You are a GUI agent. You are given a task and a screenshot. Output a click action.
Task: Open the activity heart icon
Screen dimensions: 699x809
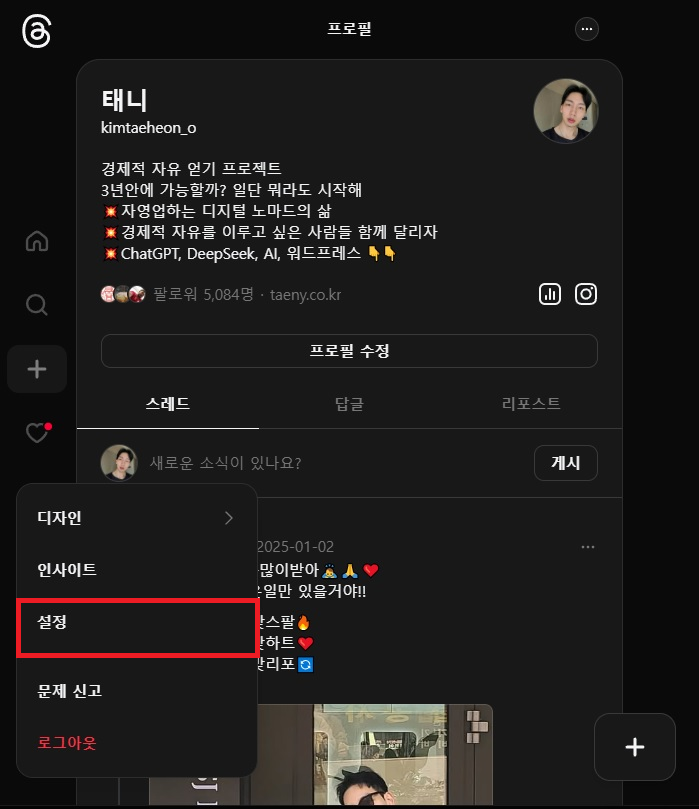[37, 433]
